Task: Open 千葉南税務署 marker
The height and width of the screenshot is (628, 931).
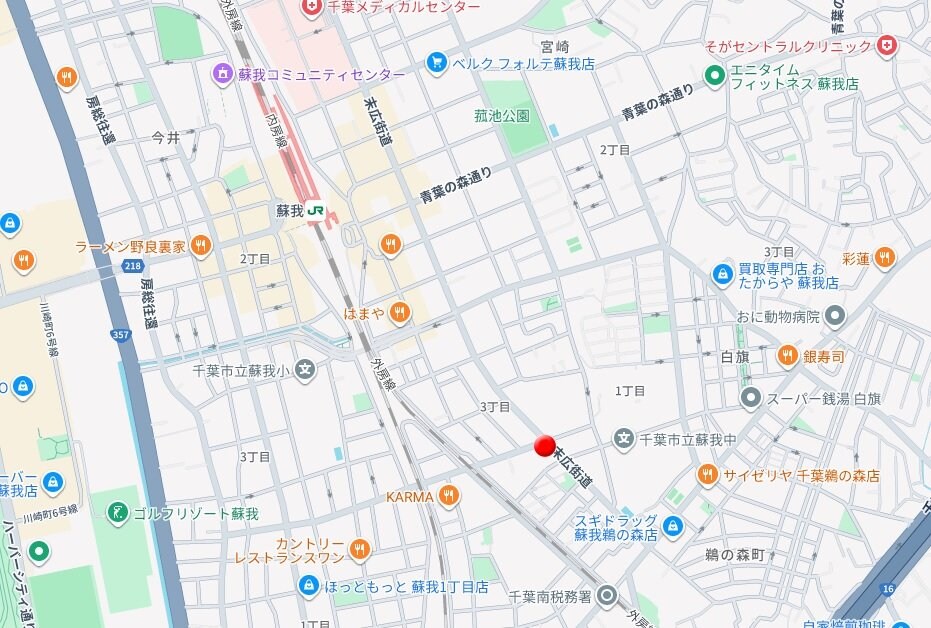Action: pos(608,596)
